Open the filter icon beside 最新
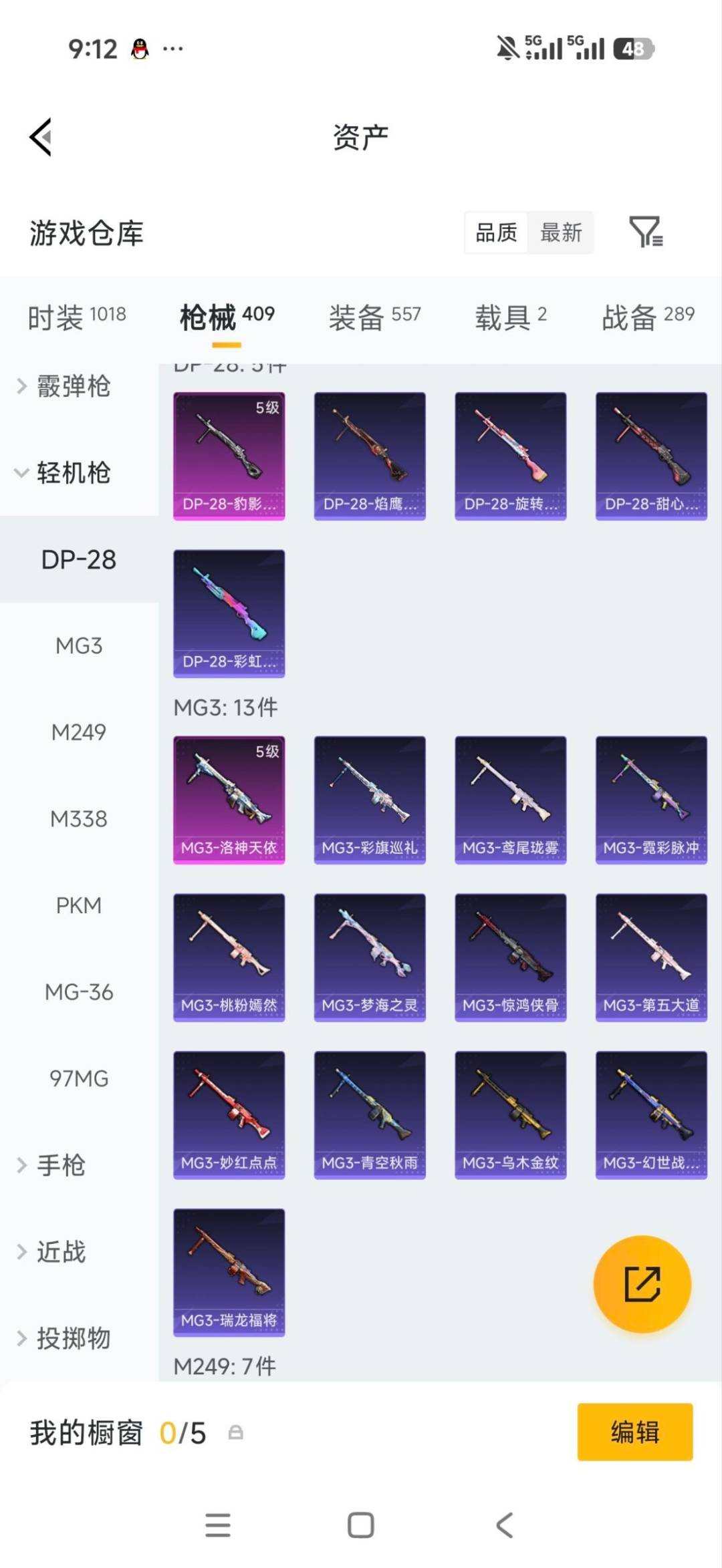This screenshot has height=1568, width=722. pyautogui.click(x=645, y=232)
